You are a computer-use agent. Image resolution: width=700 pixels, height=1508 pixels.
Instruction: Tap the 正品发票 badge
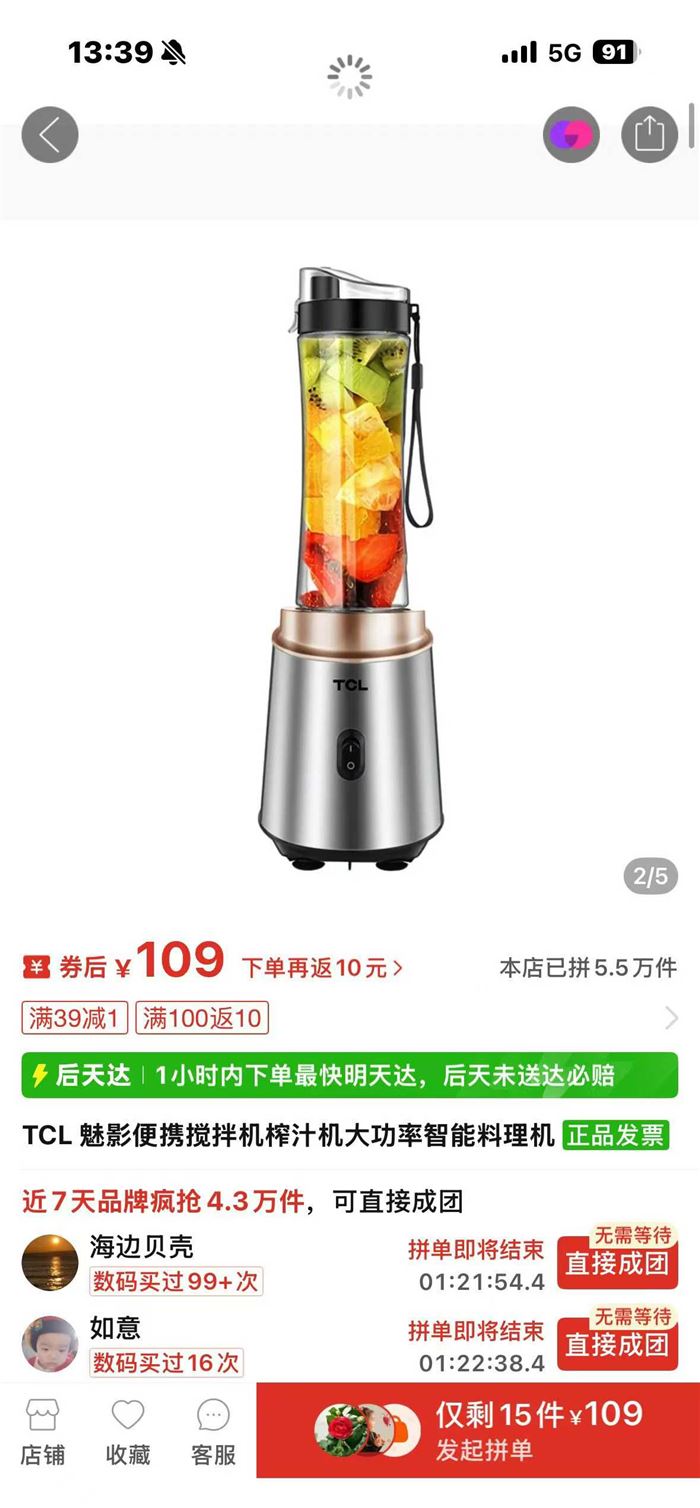(x=615, y=1135)
